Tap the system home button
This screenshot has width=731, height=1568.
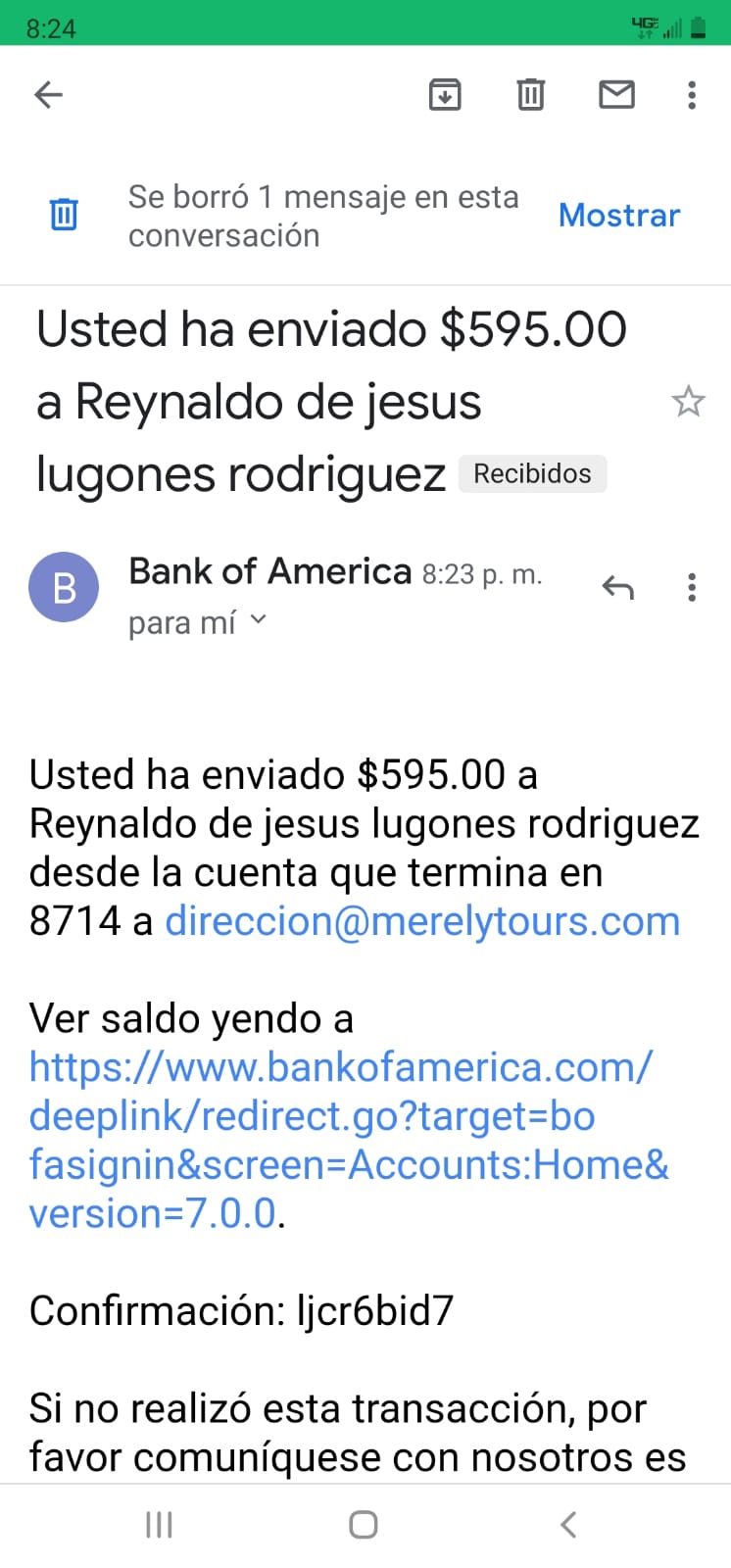coord(364,1524)
